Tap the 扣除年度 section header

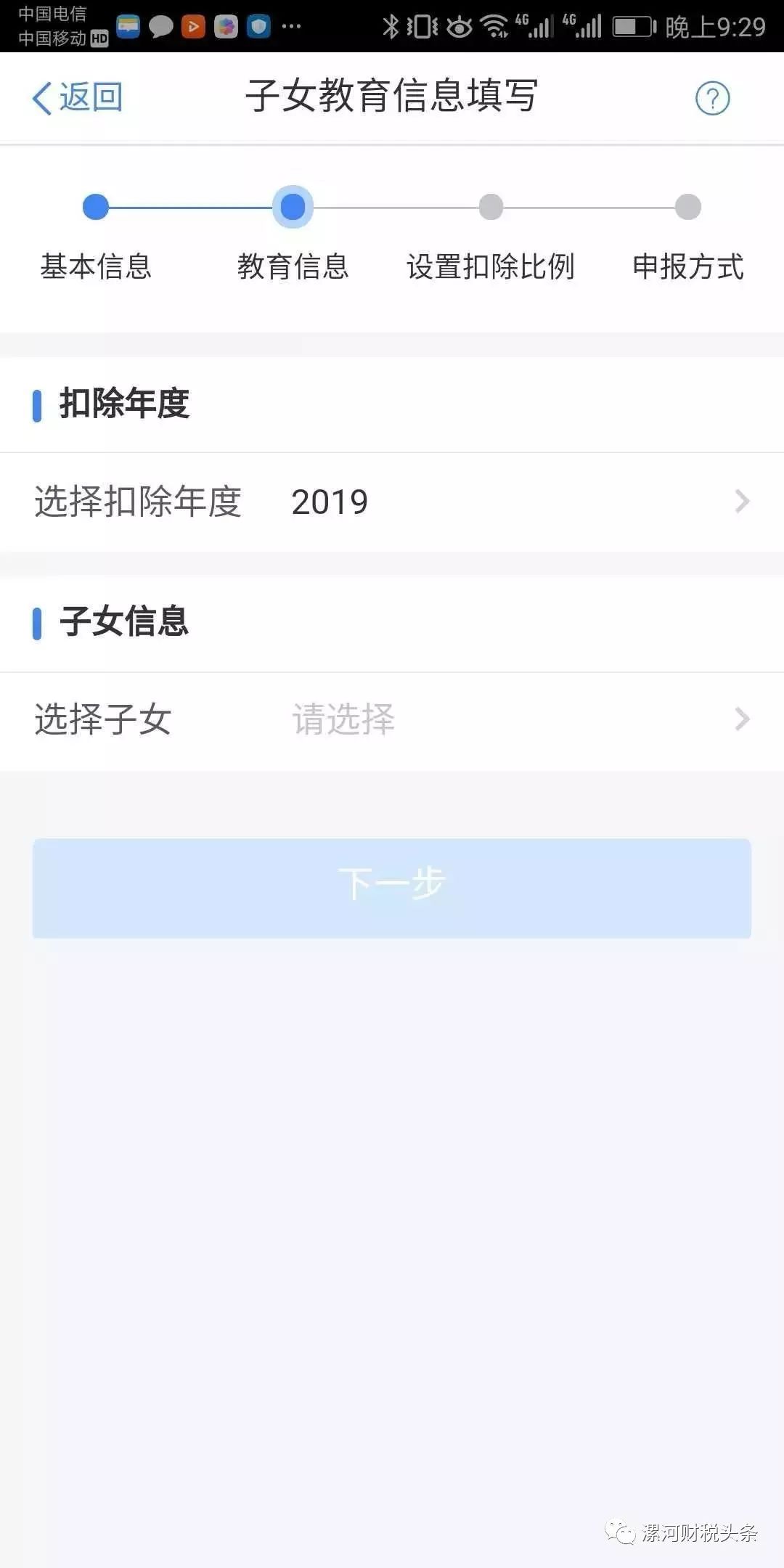(x=122, y=405)
